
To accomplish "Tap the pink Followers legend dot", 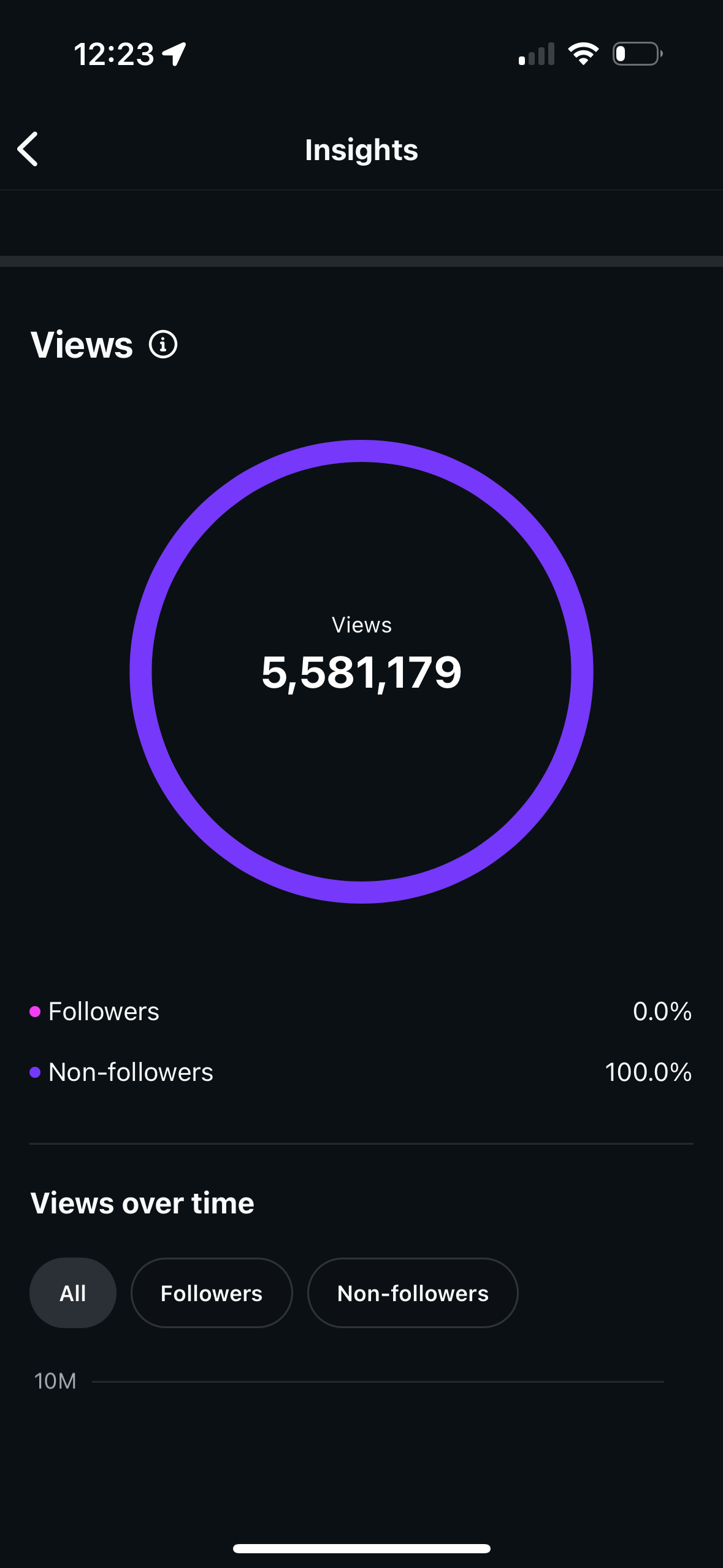I will [x=35, y=1011].
